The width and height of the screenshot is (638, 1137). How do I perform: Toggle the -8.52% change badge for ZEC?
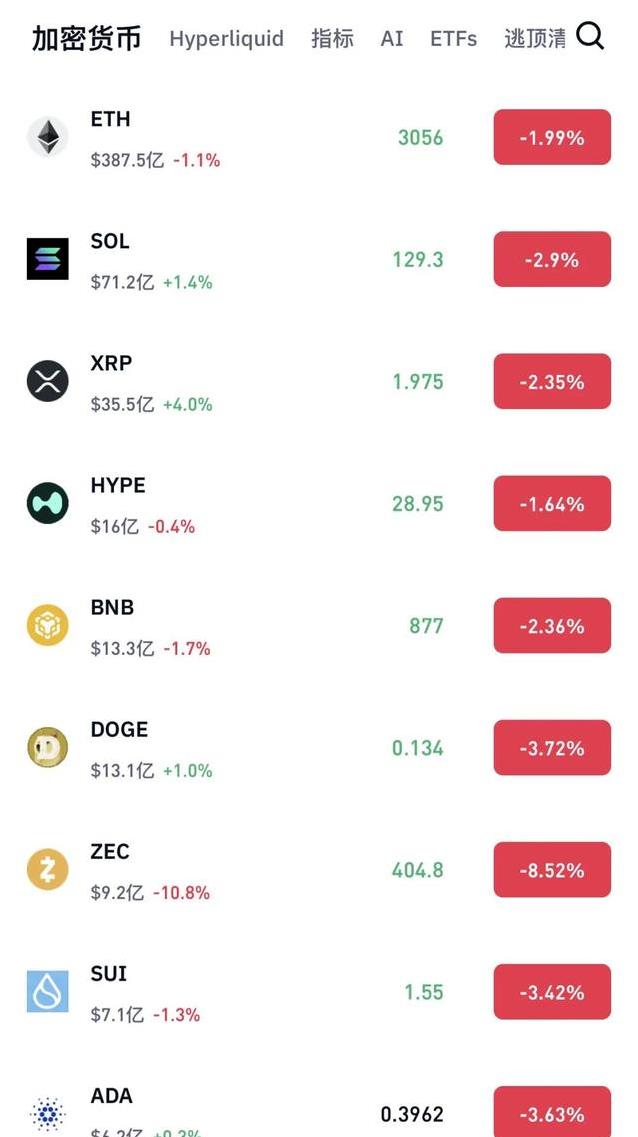pos(552,870)
